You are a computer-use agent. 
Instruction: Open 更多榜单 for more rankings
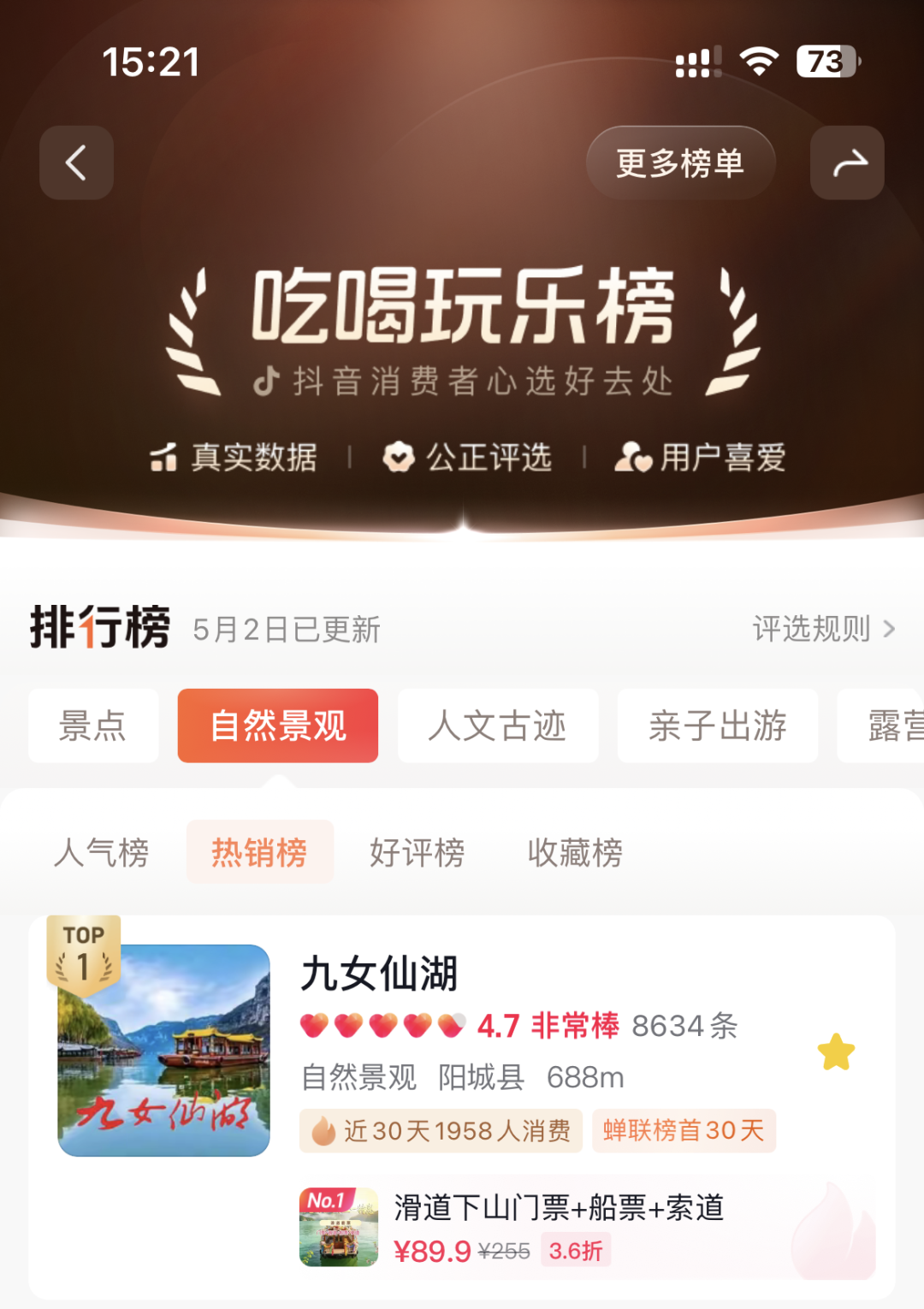[x=680, y=163]
